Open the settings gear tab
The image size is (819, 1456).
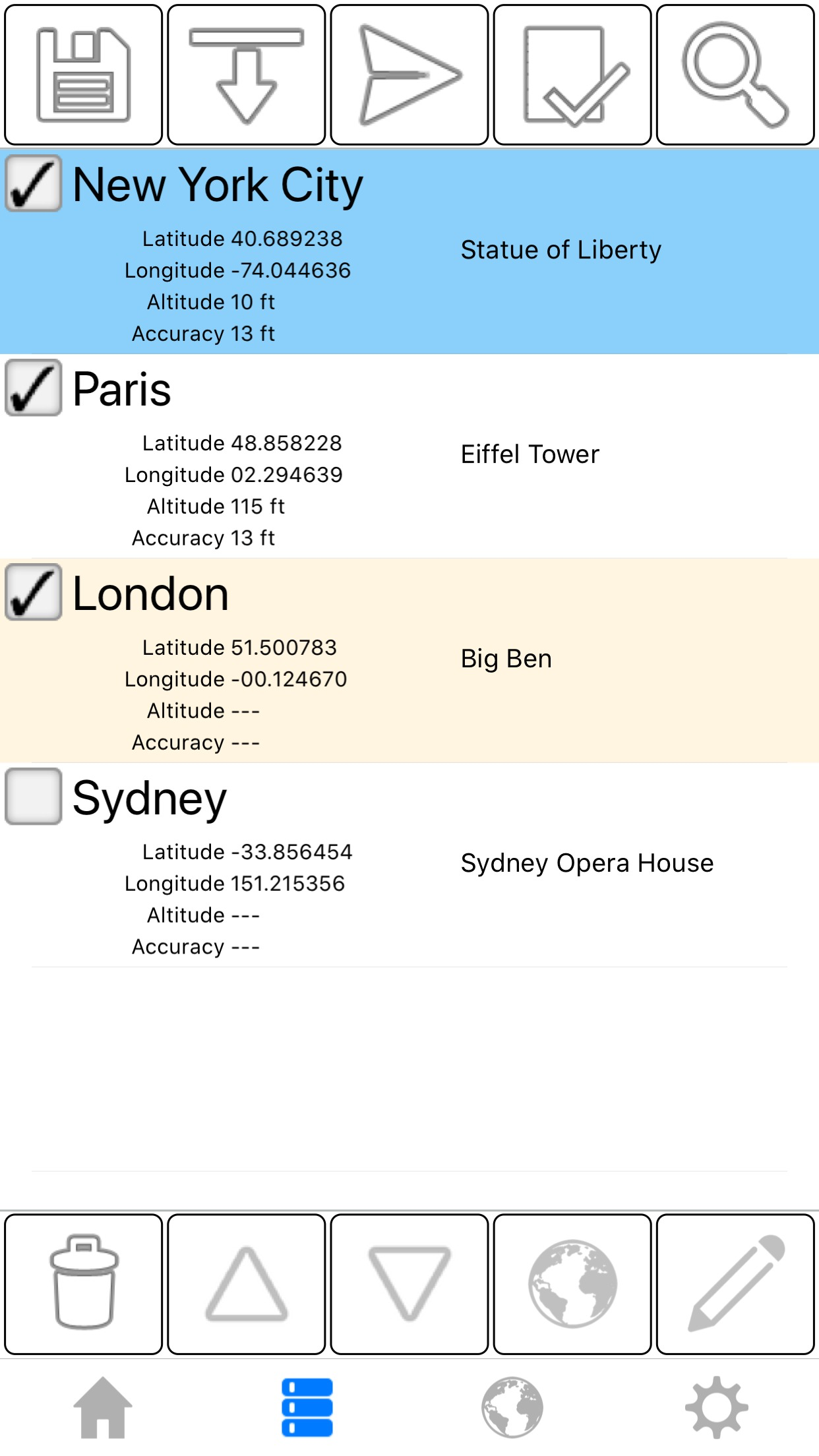point(717,1407)
